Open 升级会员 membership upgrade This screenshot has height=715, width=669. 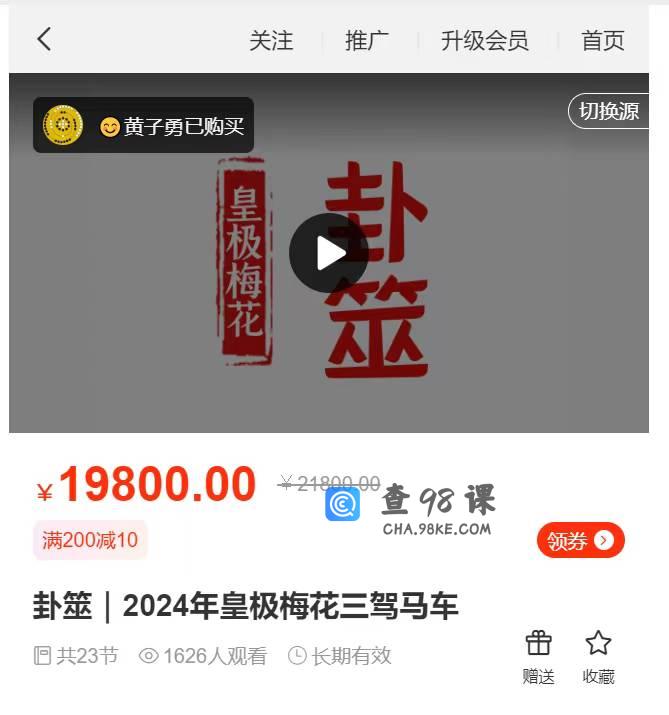coord(485,41)
